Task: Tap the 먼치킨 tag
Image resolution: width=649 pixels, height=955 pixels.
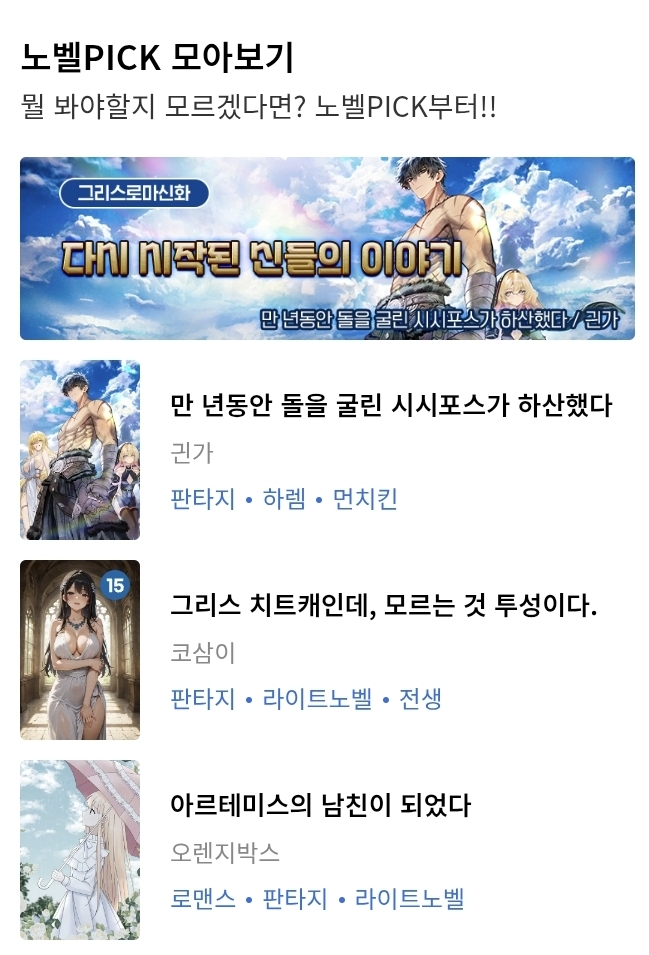Action: point(365,499)
